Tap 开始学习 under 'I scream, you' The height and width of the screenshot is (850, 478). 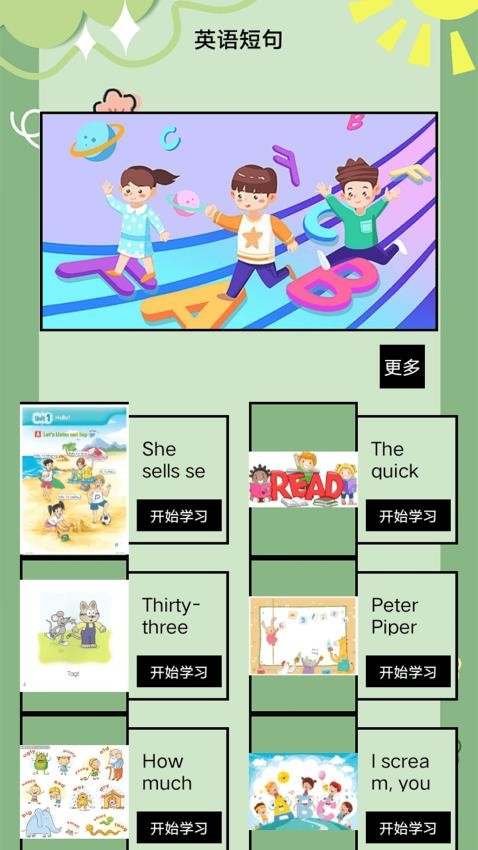[x=408, y=828]
